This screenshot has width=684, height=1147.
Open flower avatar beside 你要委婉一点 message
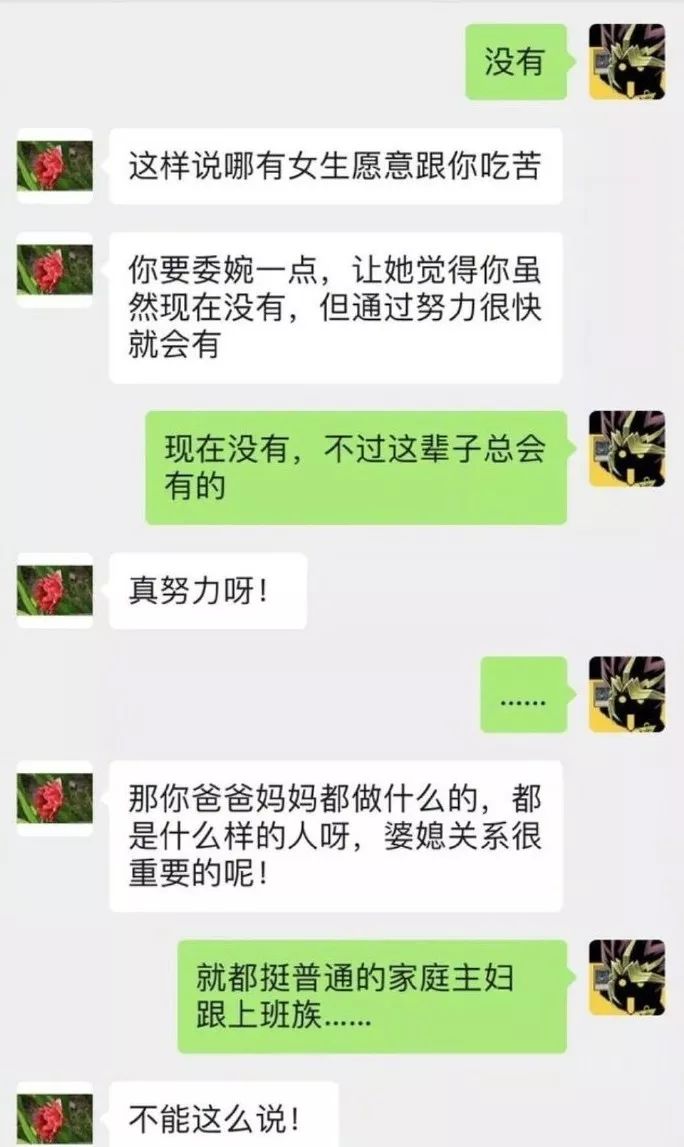tap(55, 271)
